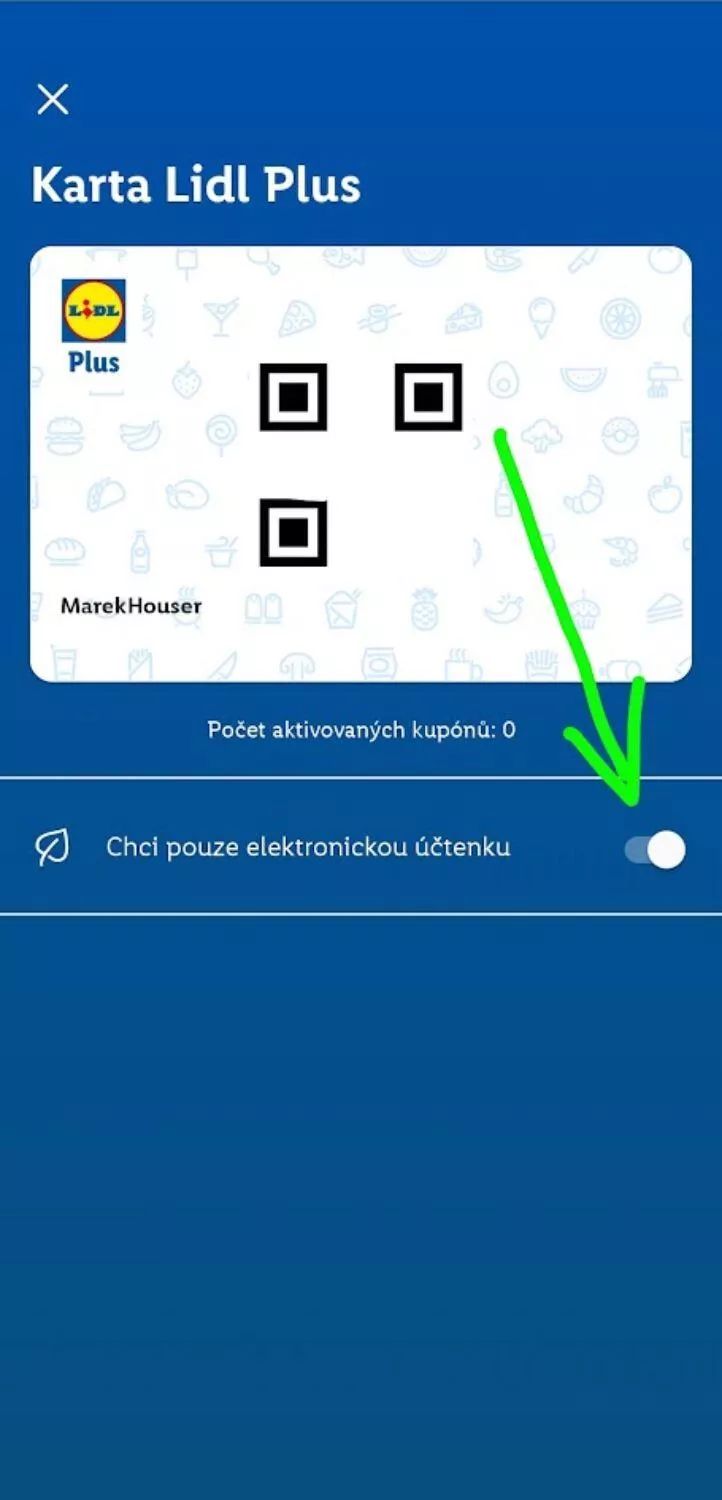Viewport: 722px width, 1500px height.
Task: Close the Karta Lidl Plus screen
Action: [x=52, y=99]
